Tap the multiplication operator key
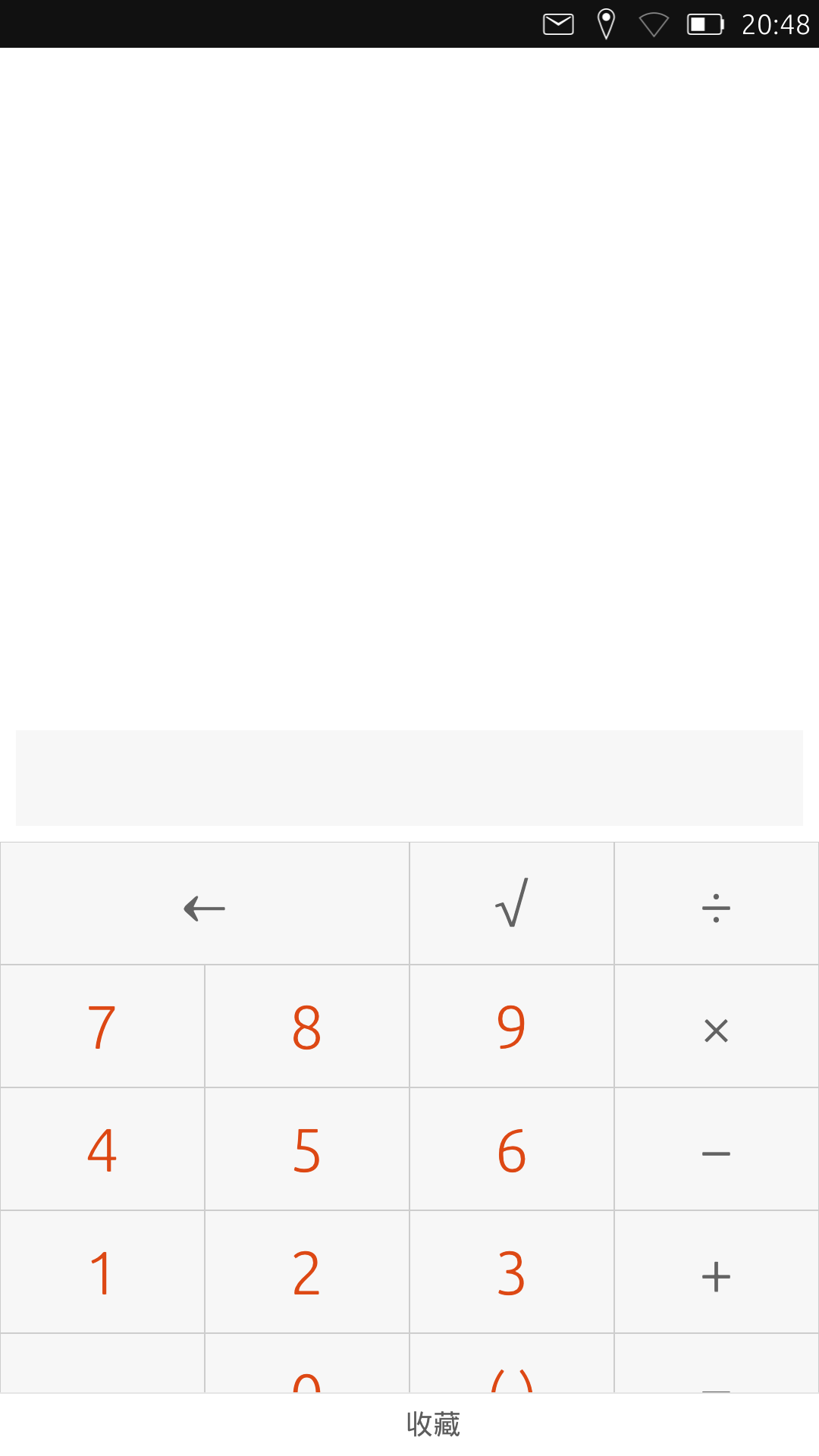The height and width of the screenshot is (1456, 819). (716, 1029)
